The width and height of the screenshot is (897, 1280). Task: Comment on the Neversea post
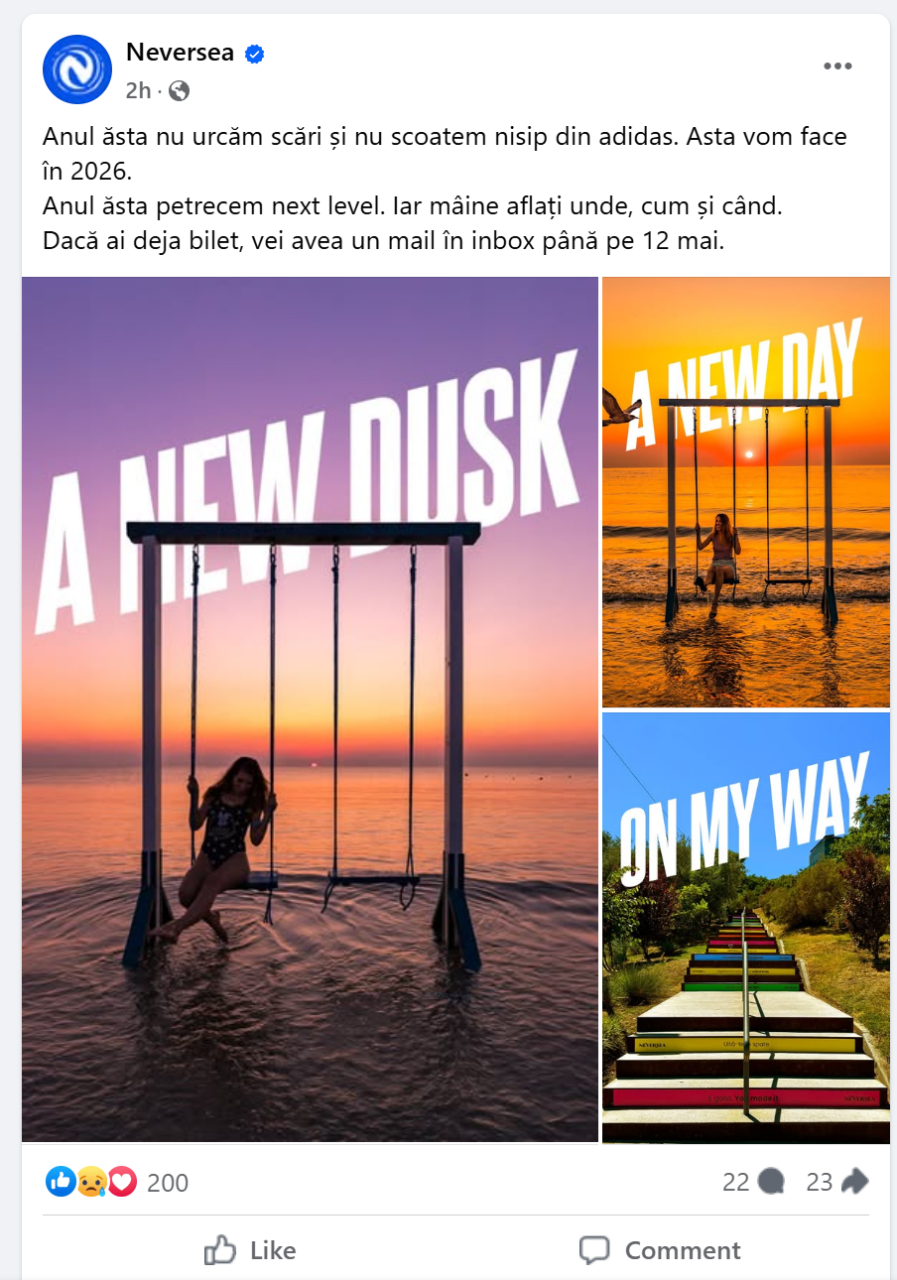[x=660, y=1250]
